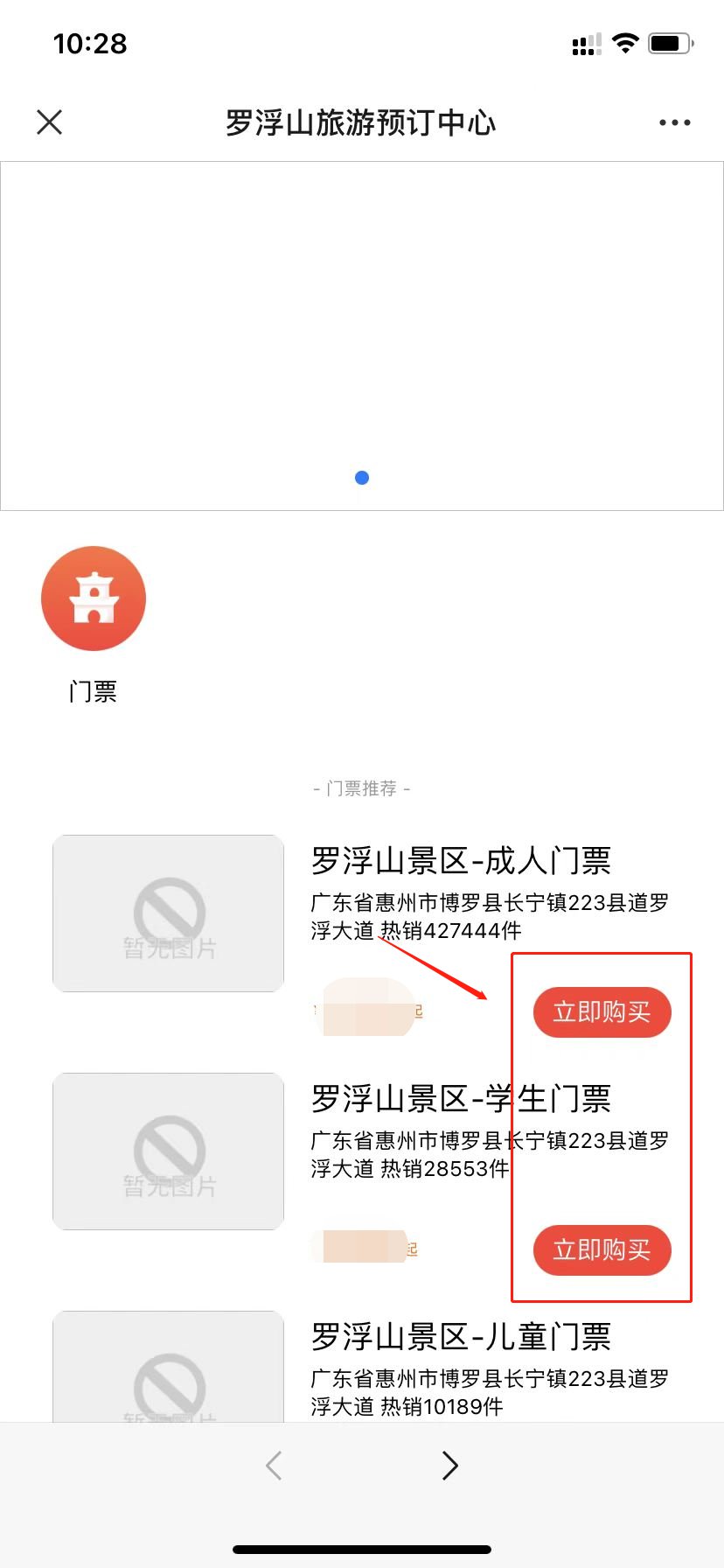Open the 罗浮山景区-儿童门票 listing
The width and height of the screenshot is (724, 1568).
pyautogui.click(x=461, y=1337)
